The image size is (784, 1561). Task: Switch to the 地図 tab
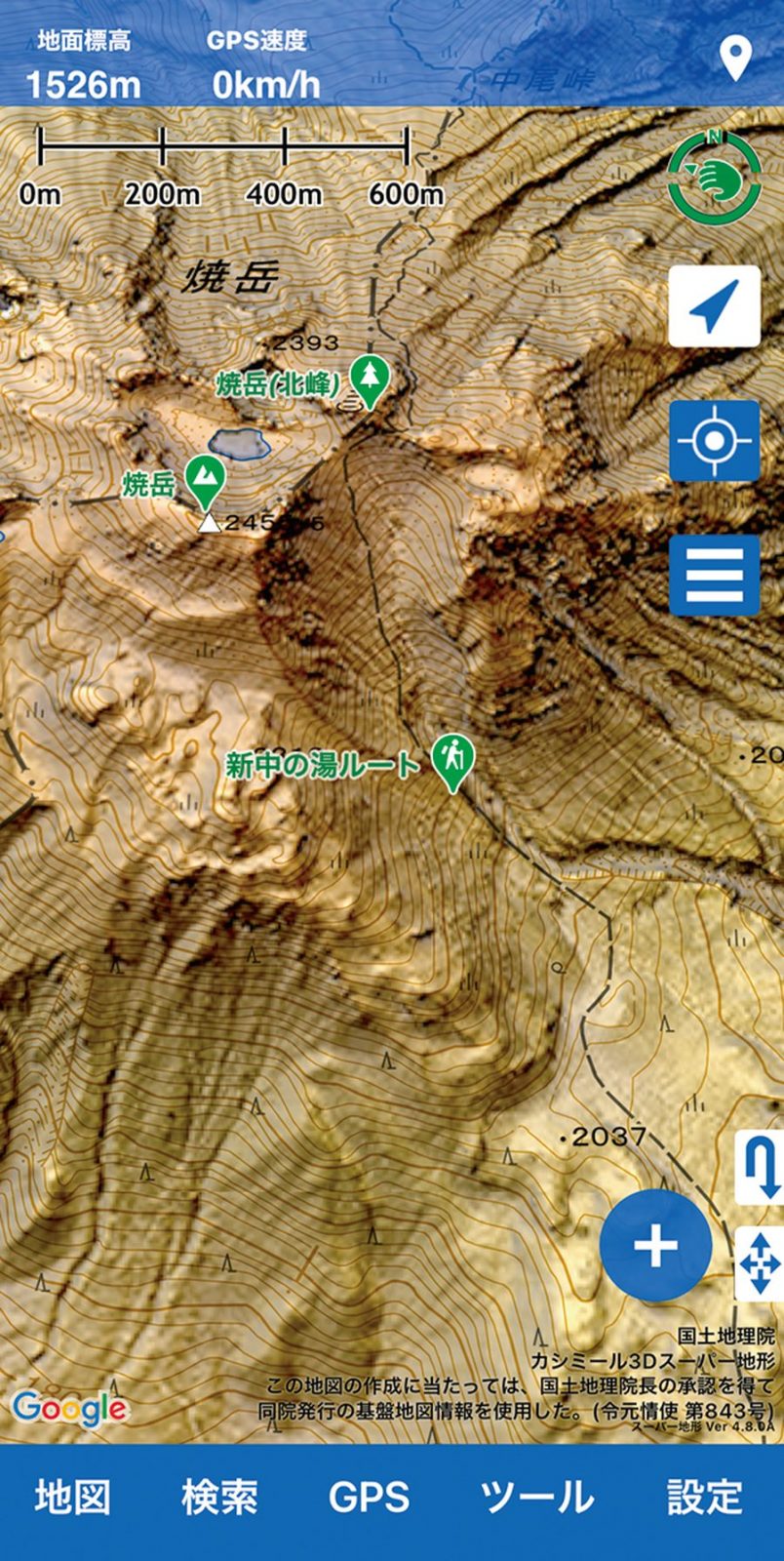[73, 1498]
